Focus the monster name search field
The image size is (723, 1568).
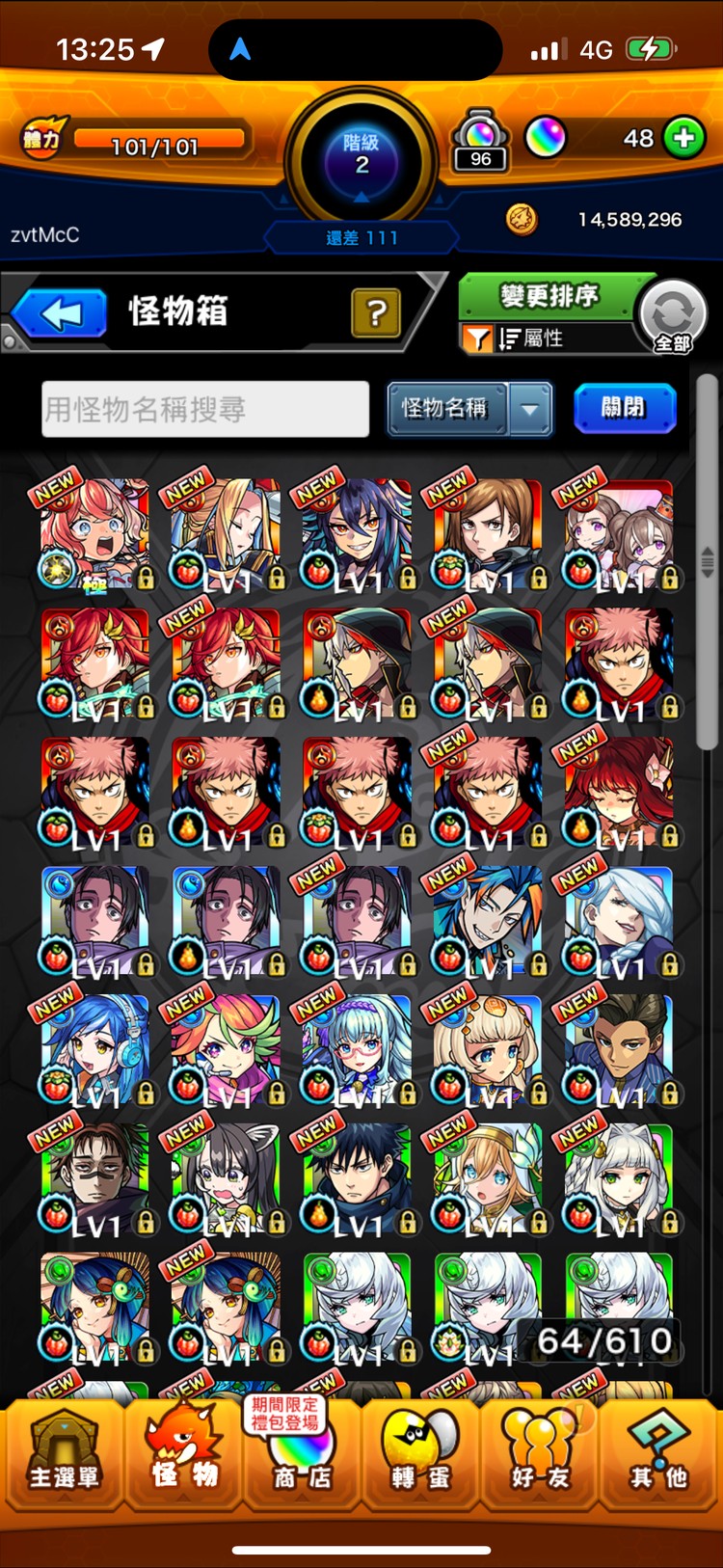coord(205,410)
